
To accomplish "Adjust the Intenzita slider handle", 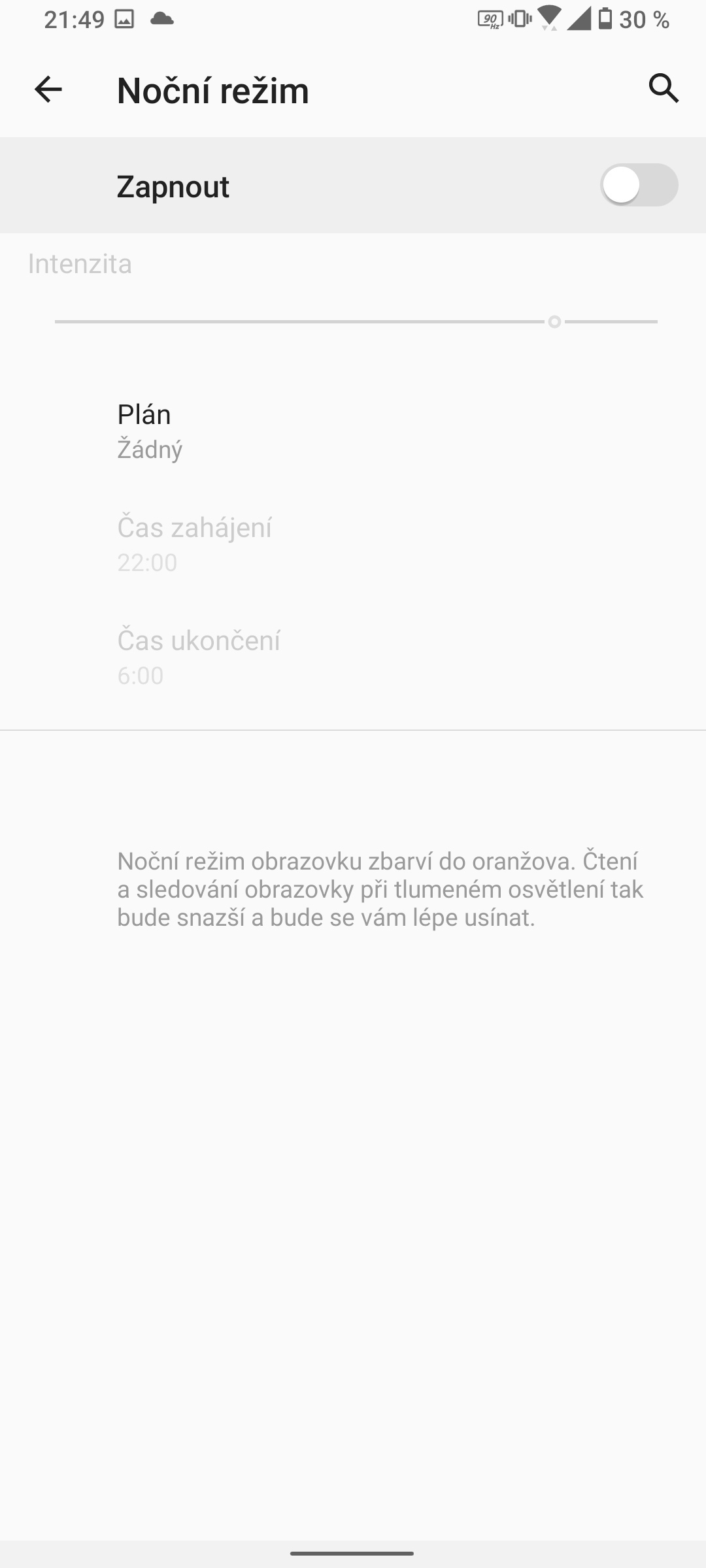I will click(556, 322).
